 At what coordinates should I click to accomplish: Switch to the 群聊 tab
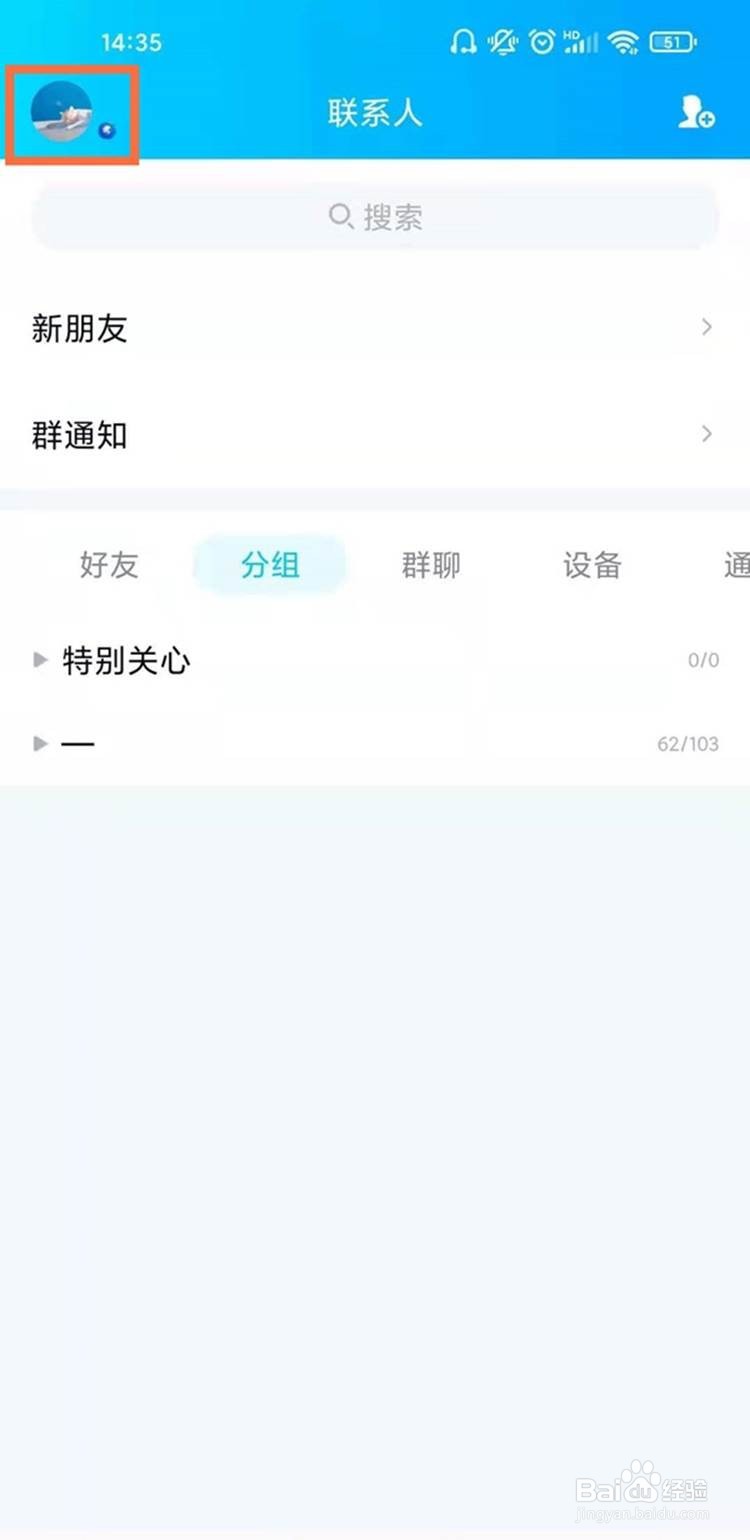pos(430,566)
